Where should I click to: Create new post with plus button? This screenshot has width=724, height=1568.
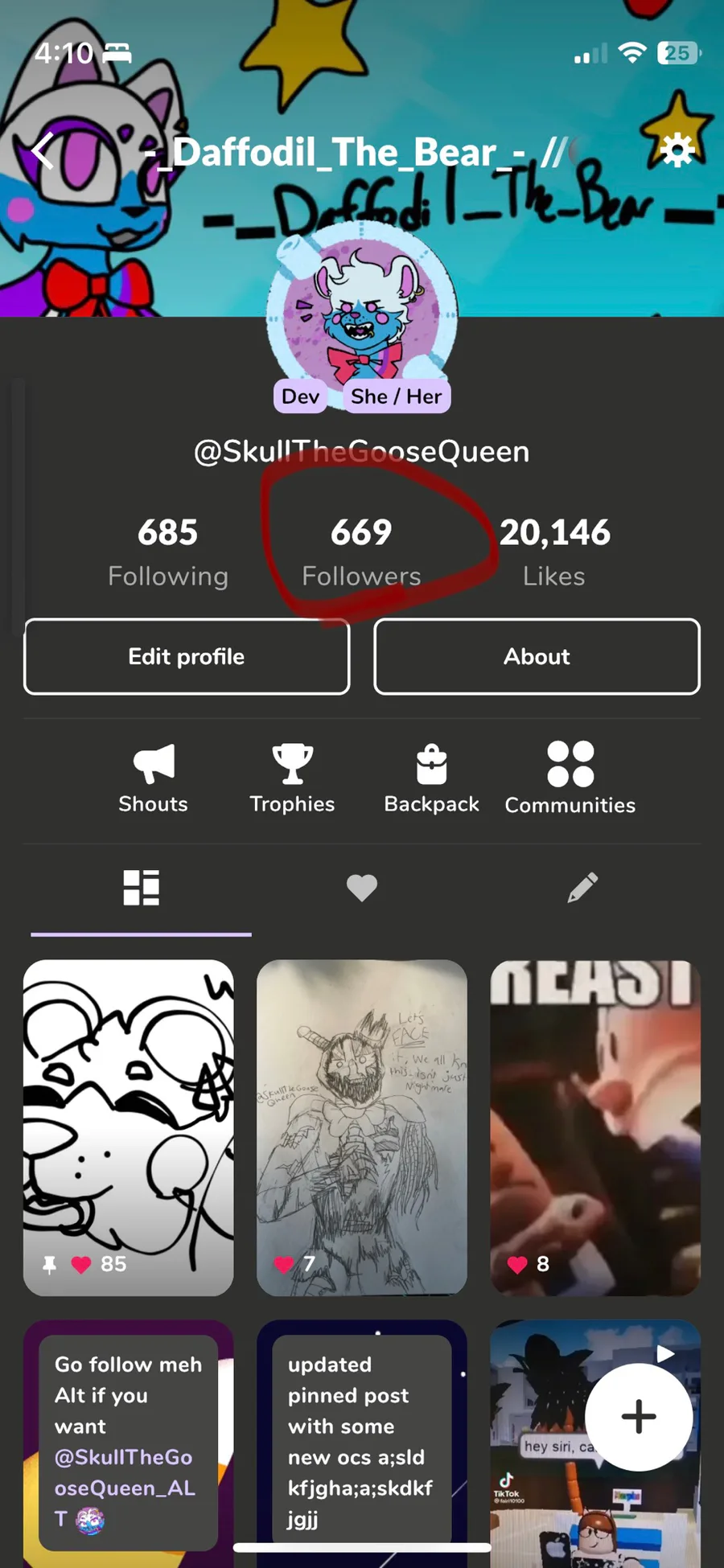point(638,1417)
